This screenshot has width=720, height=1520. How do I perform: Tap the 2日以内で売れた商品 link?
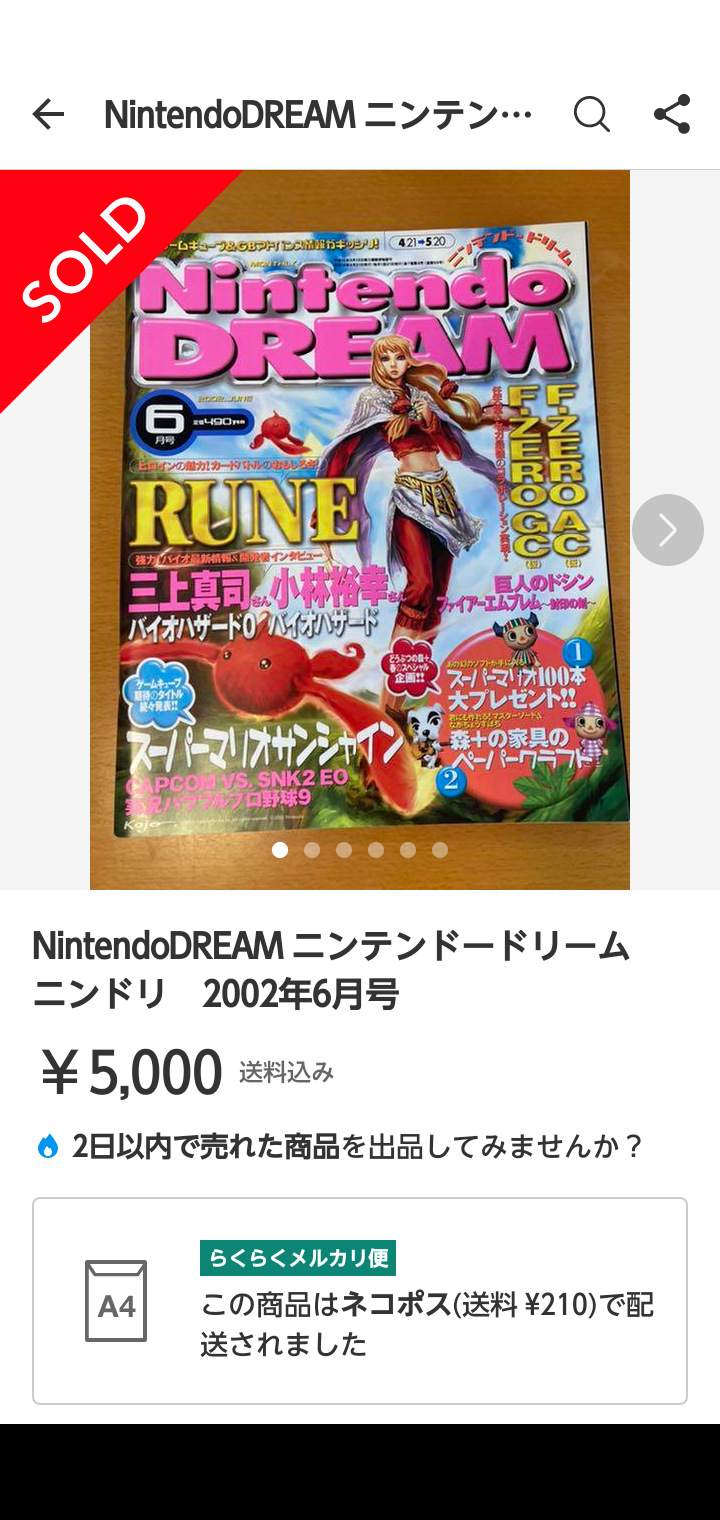[x=206, y=1146]
